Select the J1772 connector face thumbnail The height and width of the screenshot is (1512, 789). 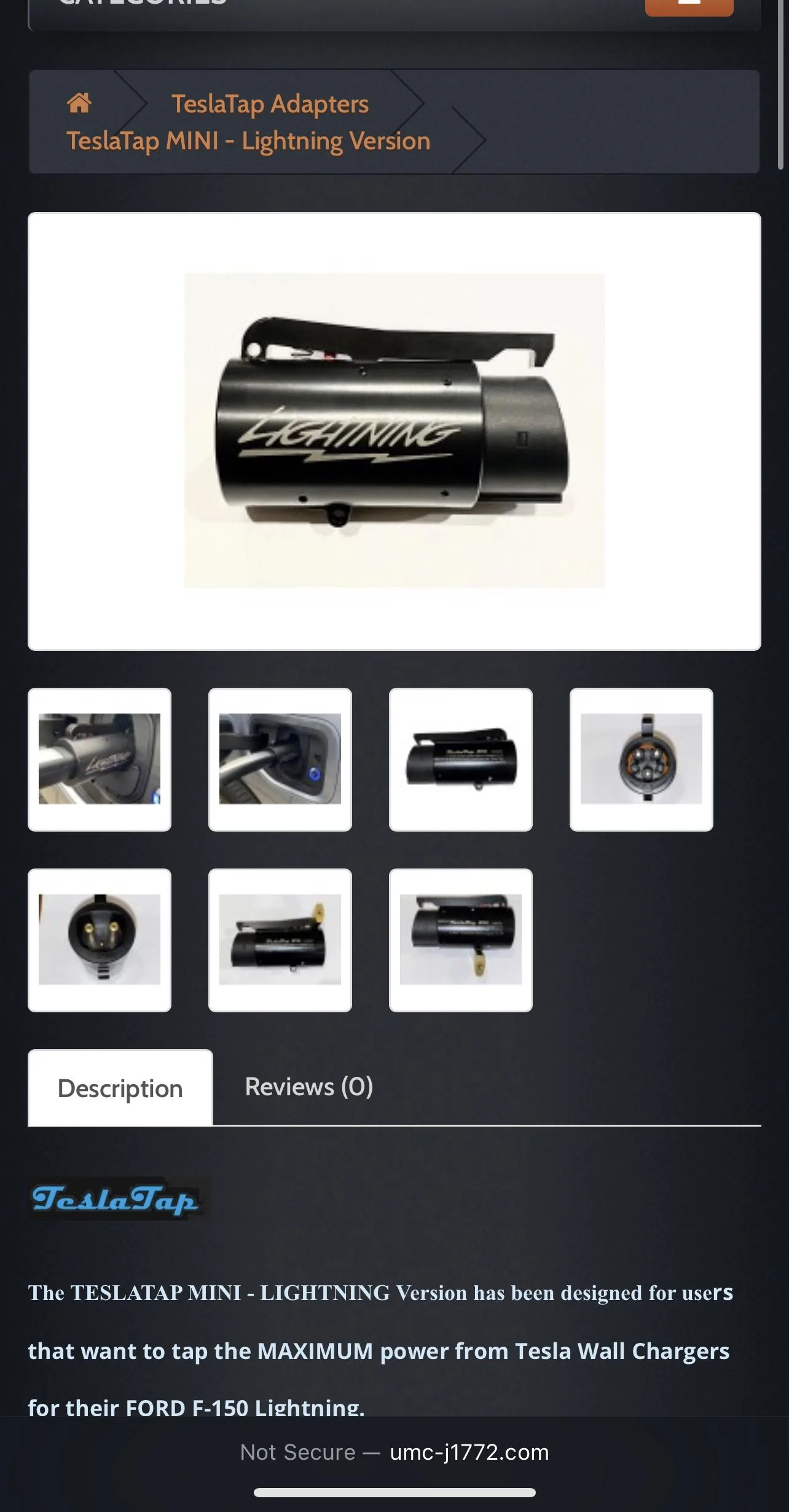click(x=641, y=760)
